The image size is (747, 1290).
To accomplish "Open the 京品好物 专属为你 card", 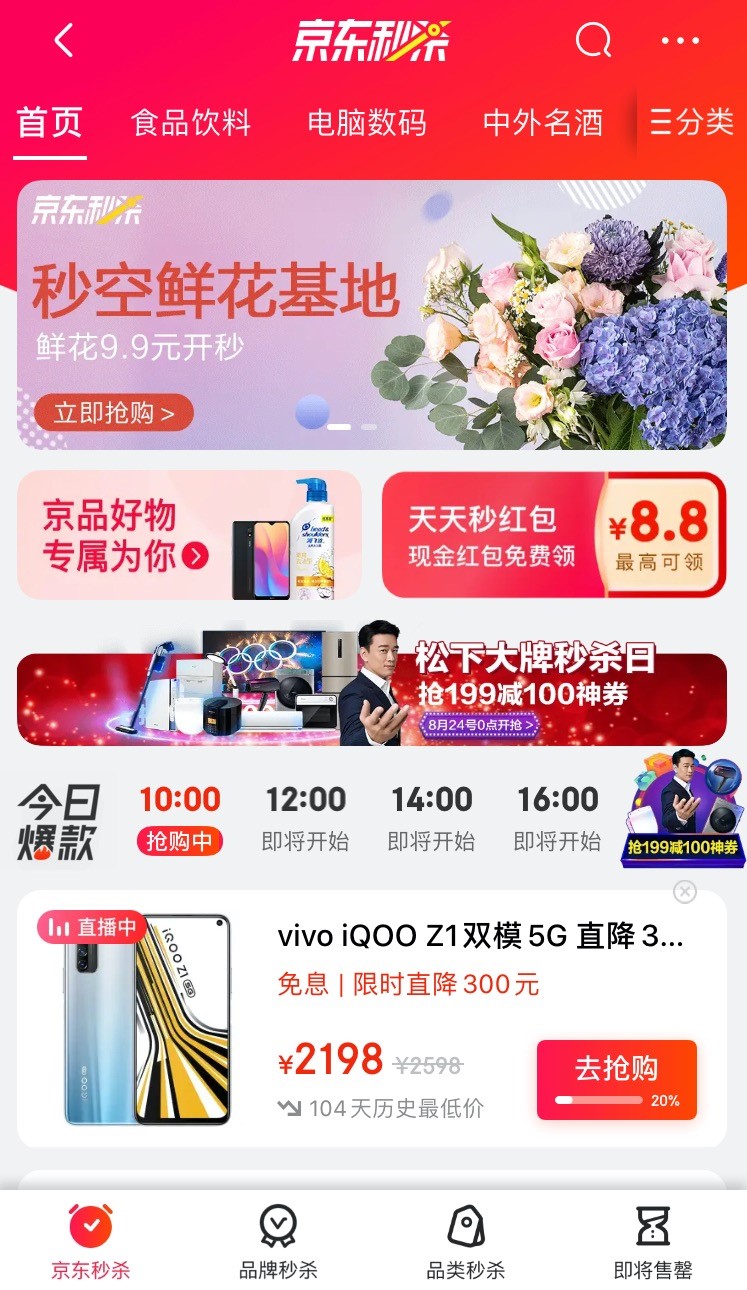I will click(x=189, y=535).
